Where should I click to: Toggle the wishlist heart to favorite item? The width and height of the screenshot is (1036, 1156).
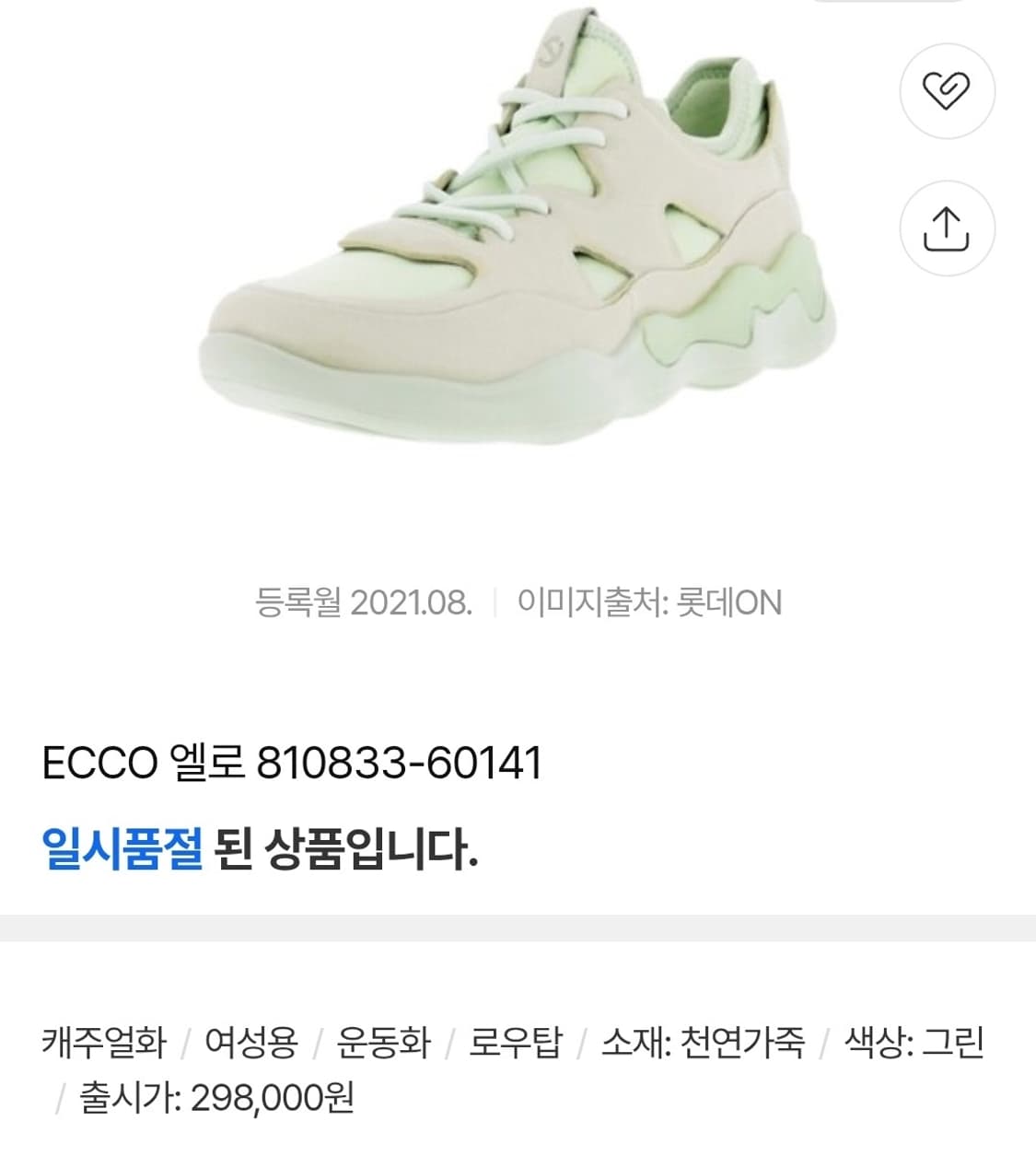(x=947, y=88)
